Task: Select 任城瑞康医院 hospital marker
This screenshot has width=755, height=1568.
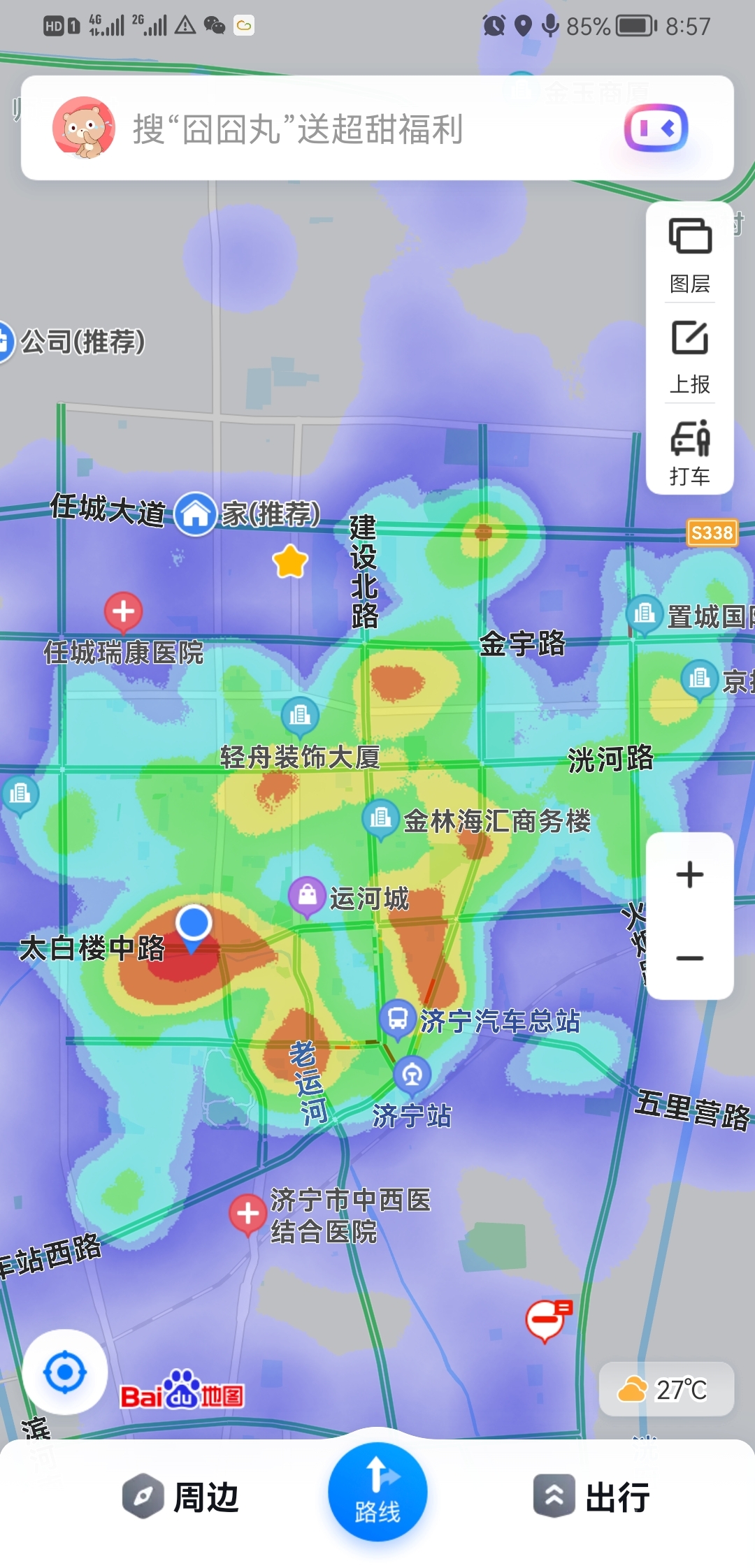Action: [124, 612]
